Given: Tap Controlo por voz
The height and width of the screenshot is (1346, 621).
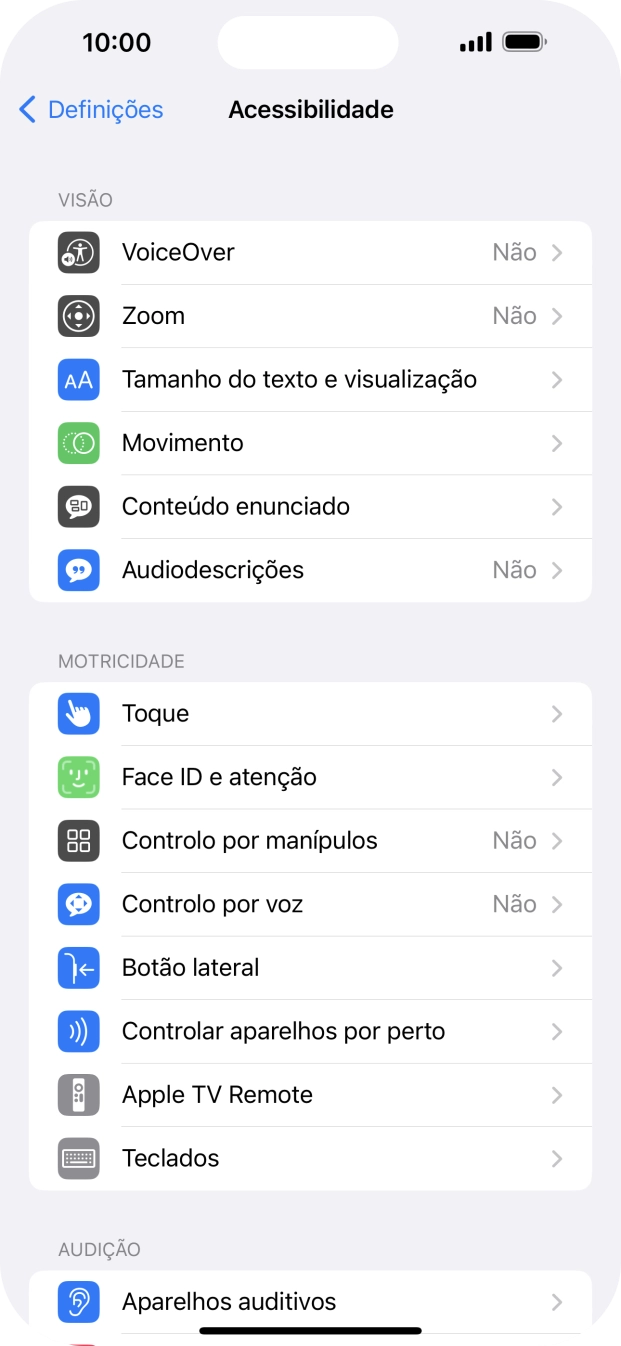Looking at the screenshot, I should [310, 904].
